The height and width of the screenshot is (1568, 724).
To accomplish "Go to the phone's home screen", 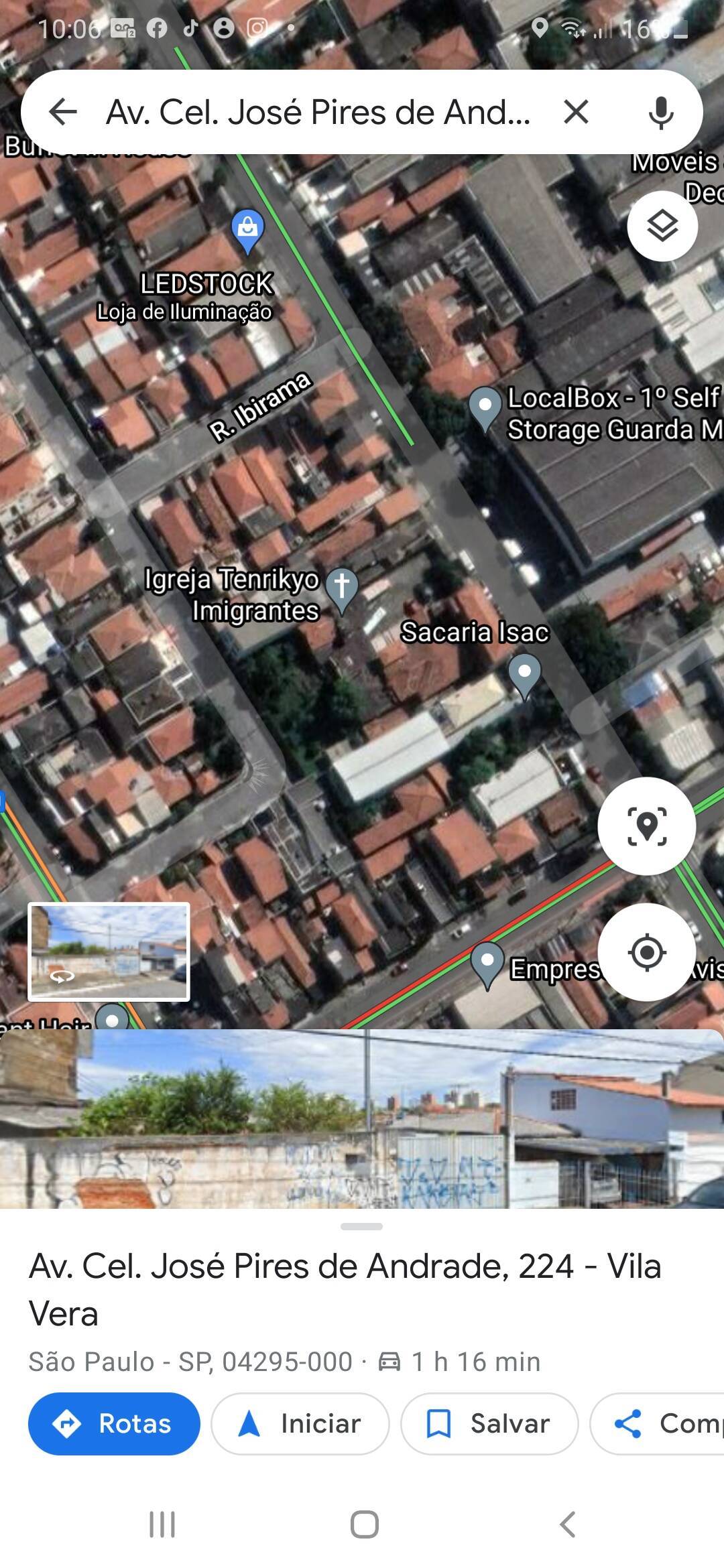I will 364,1524.
